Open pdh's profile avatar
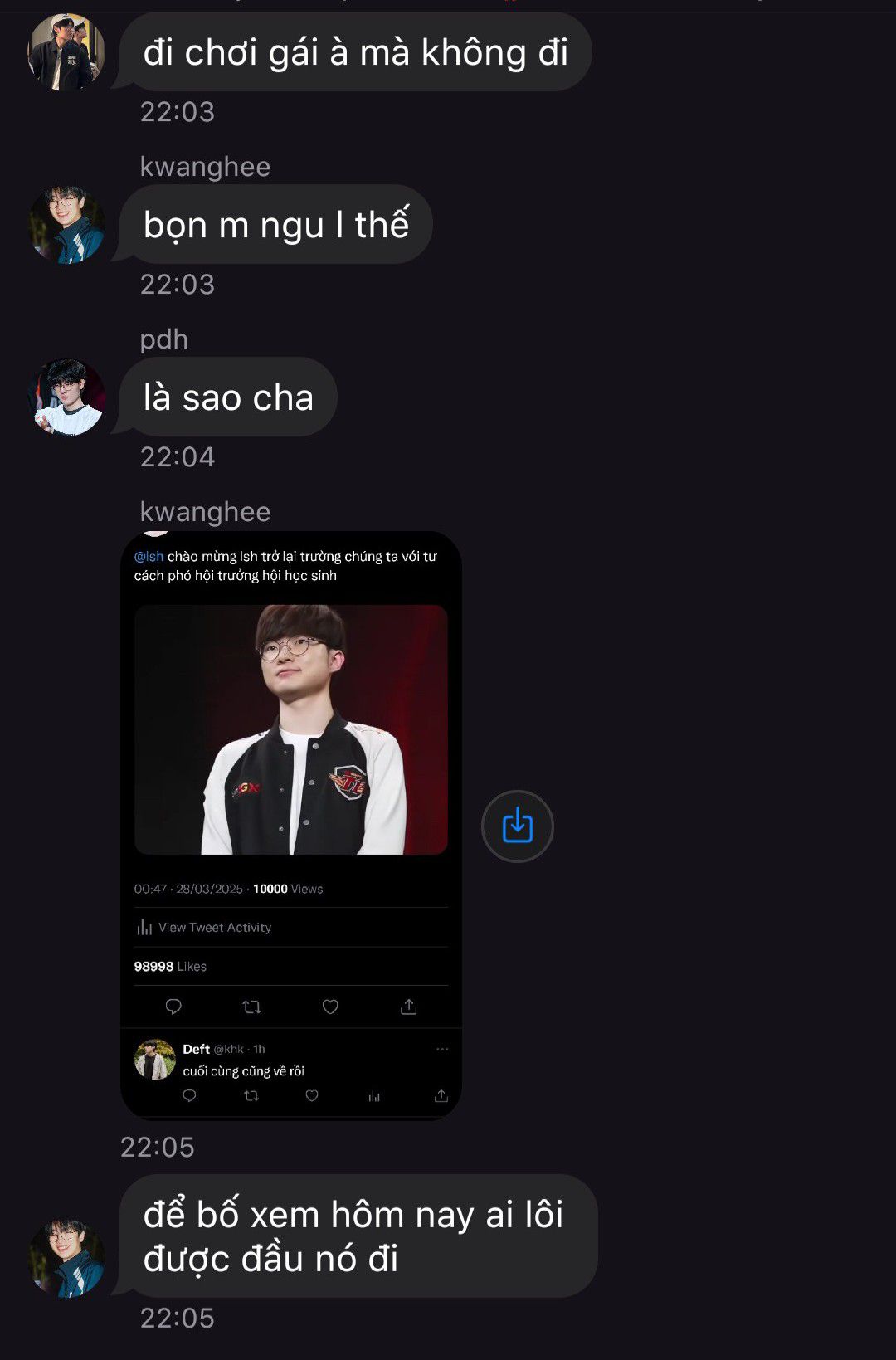Viewport: 896px width, 1360px height. point(66,397)
